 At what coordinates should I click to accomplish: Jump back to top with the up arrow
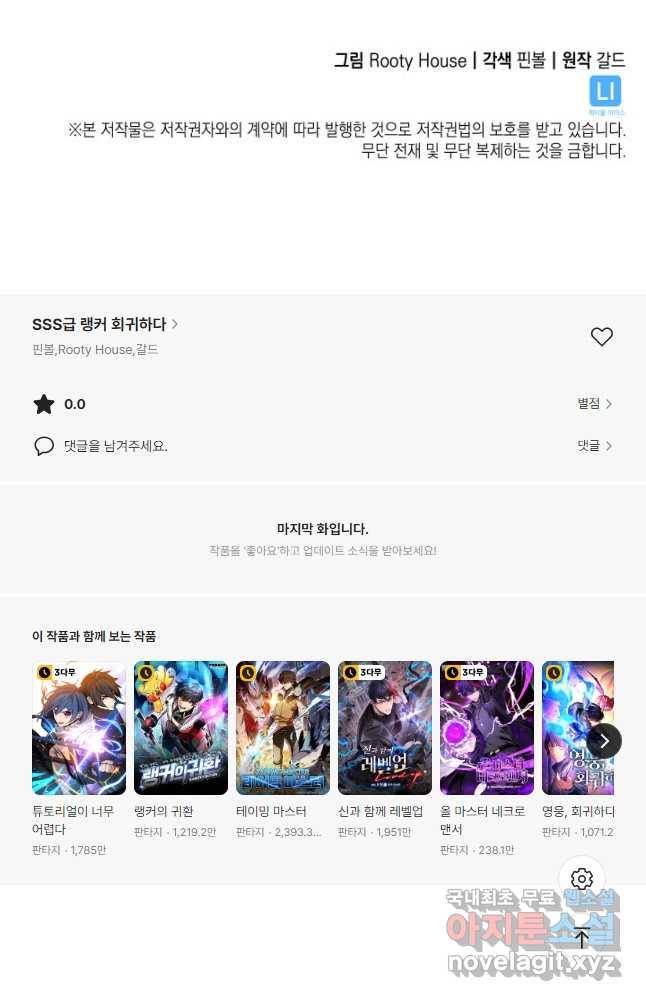pos(582,938)
